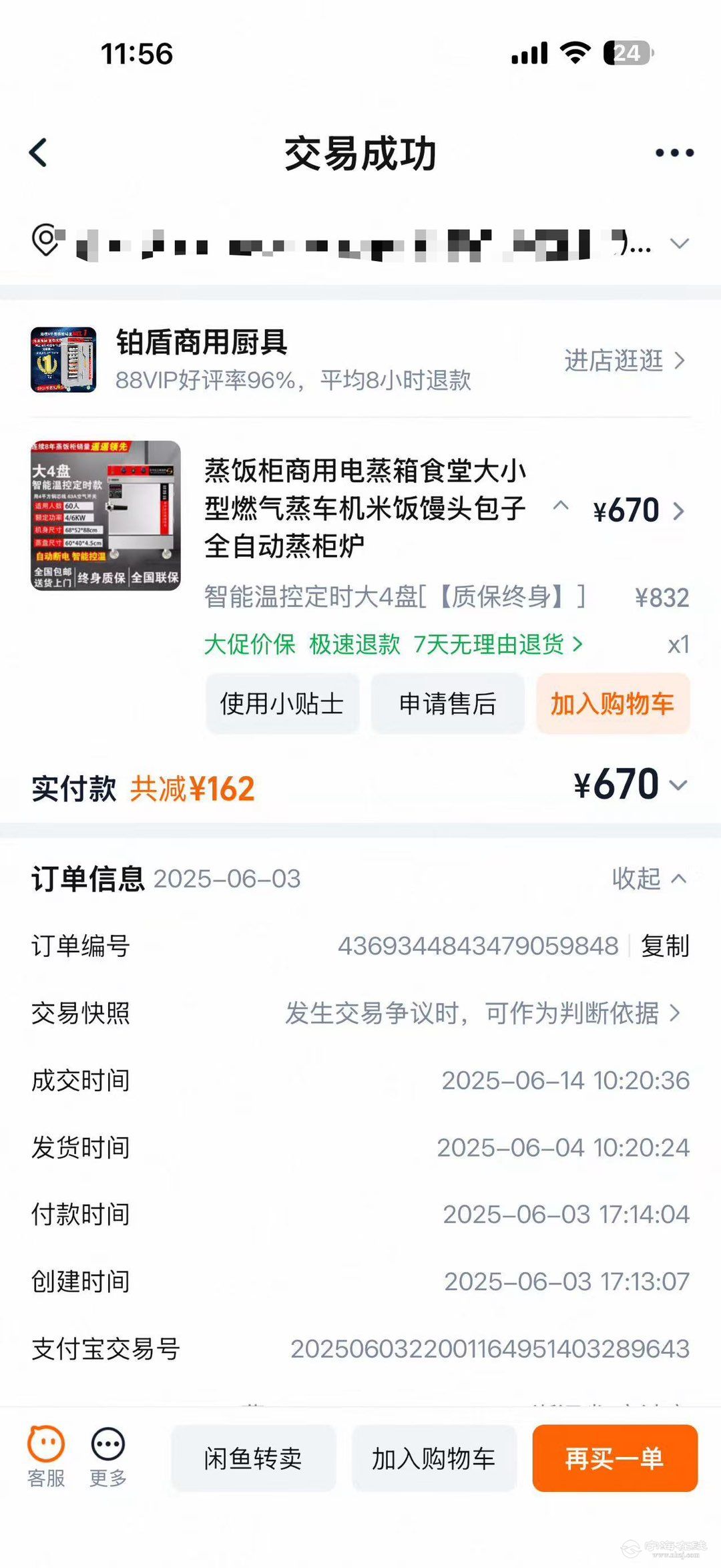Apply for after-sales with 申请售后
The width and height of the screenshot is (721, 1568).
tap(447, 704)
